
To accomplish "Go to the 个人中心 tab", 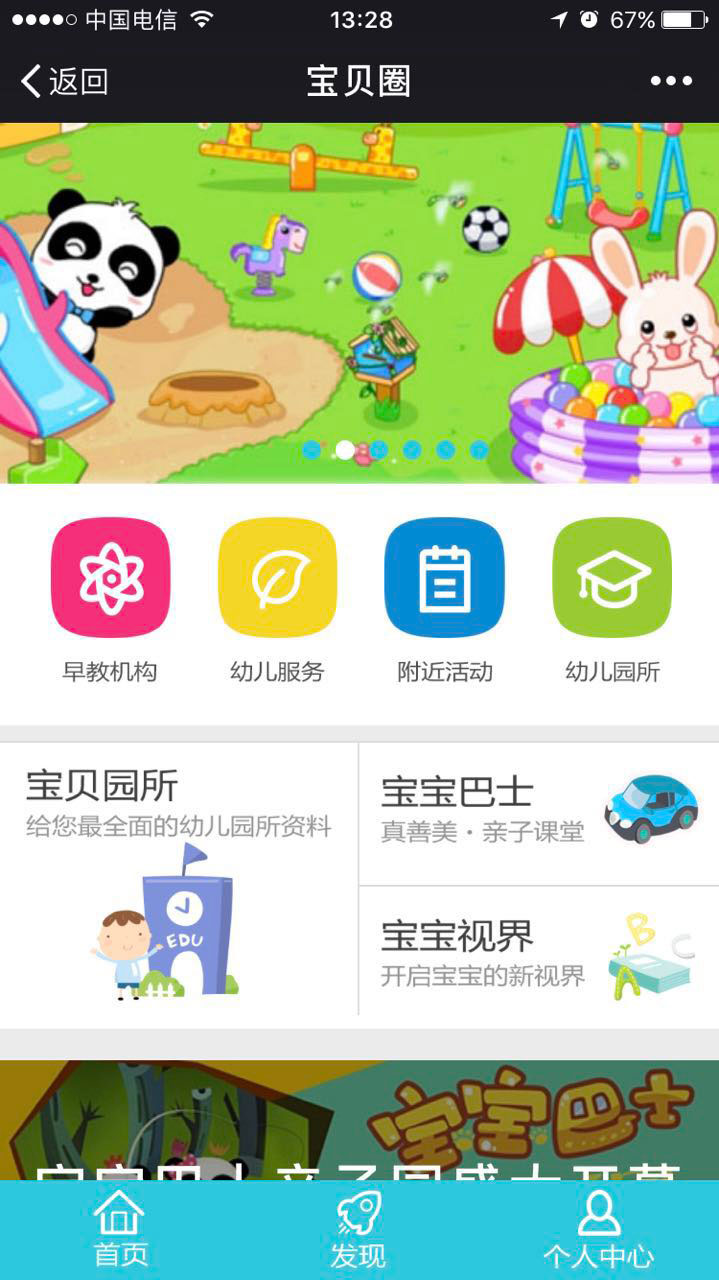I will pyautogui.click(x=598, y=1230).
